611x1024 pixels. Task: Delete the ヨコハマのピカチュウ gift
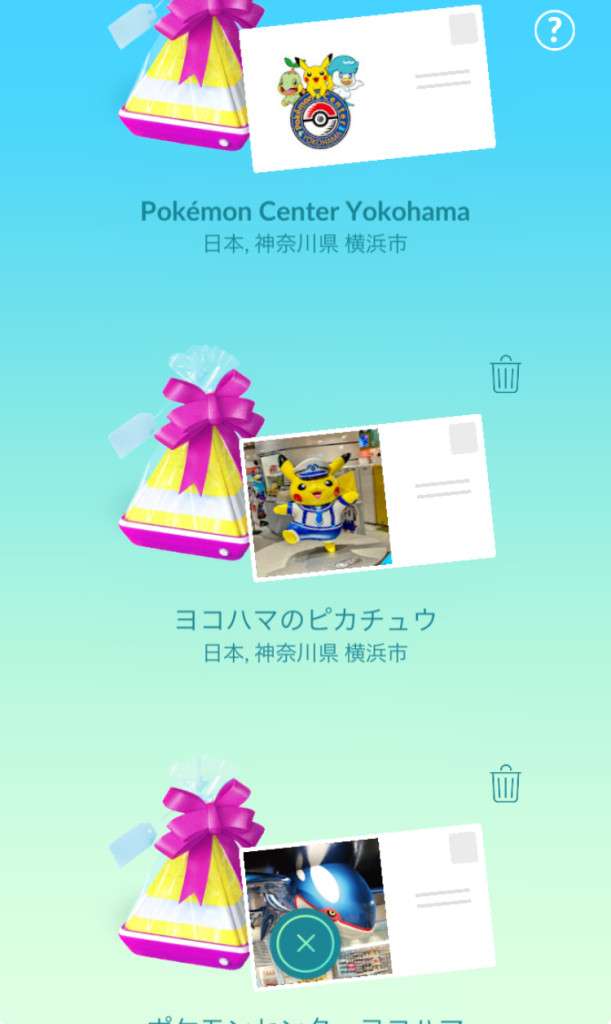pyautogui.click(x=505, y=375)
